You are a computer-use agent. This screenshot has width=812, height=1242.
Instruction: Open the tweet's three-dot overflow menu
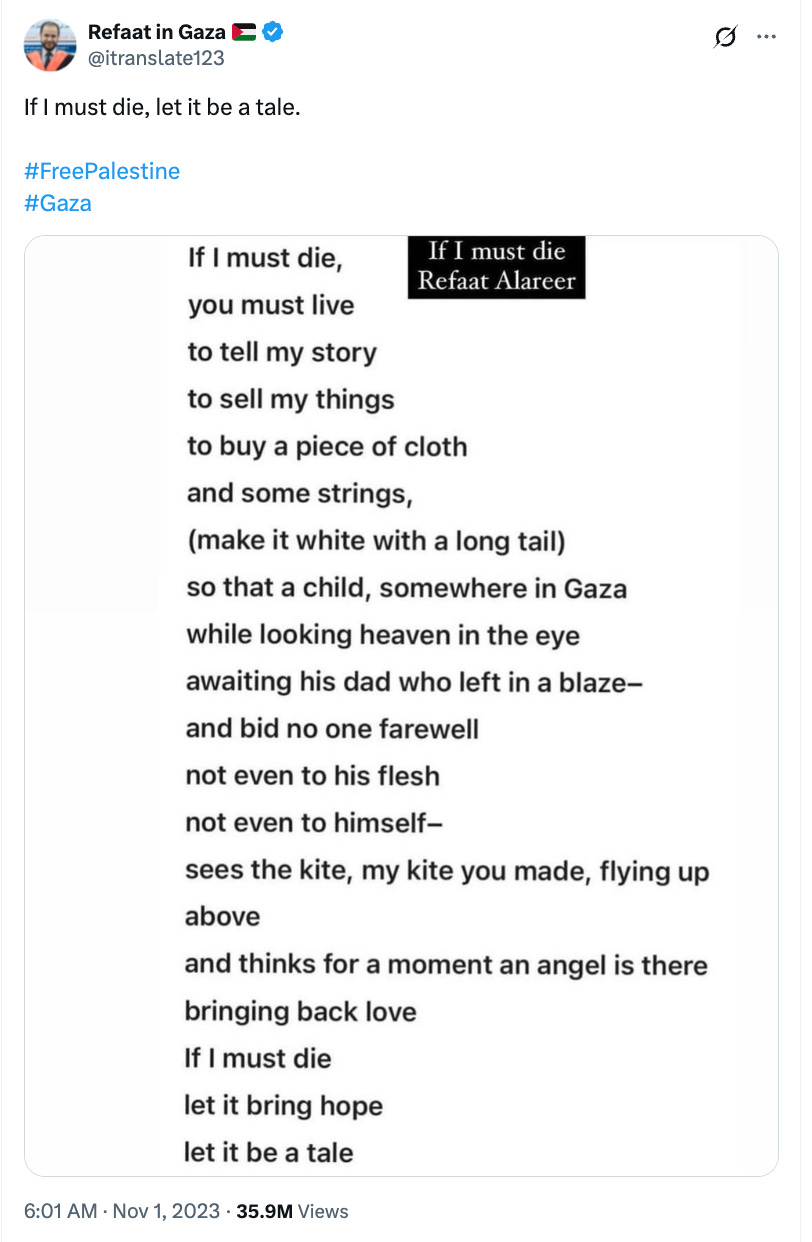tap(767, 37)
